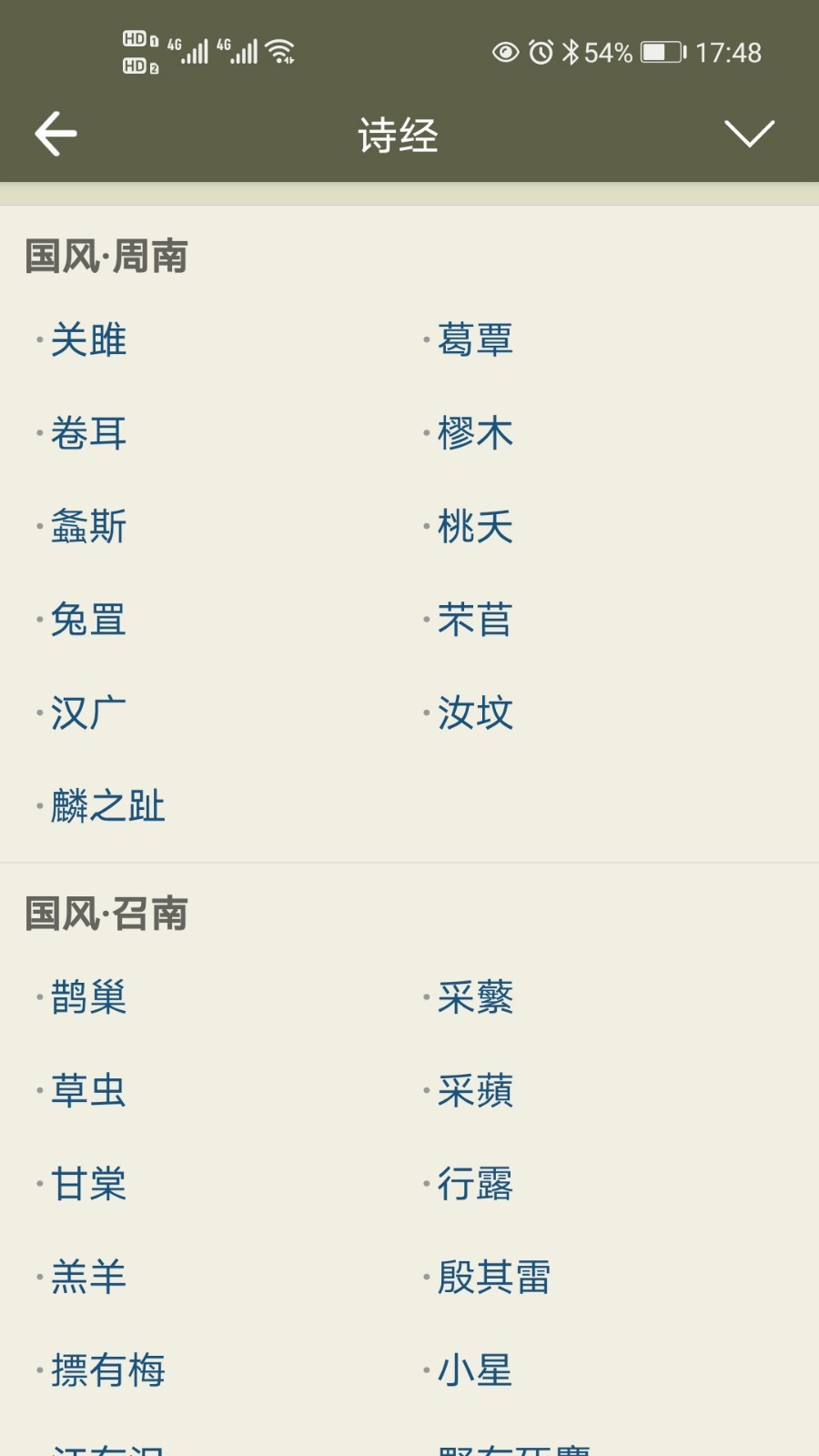The width and height of the screenshot is (819, 1456).
Task: Read the poem 小星
Action: pos(475,1370)
